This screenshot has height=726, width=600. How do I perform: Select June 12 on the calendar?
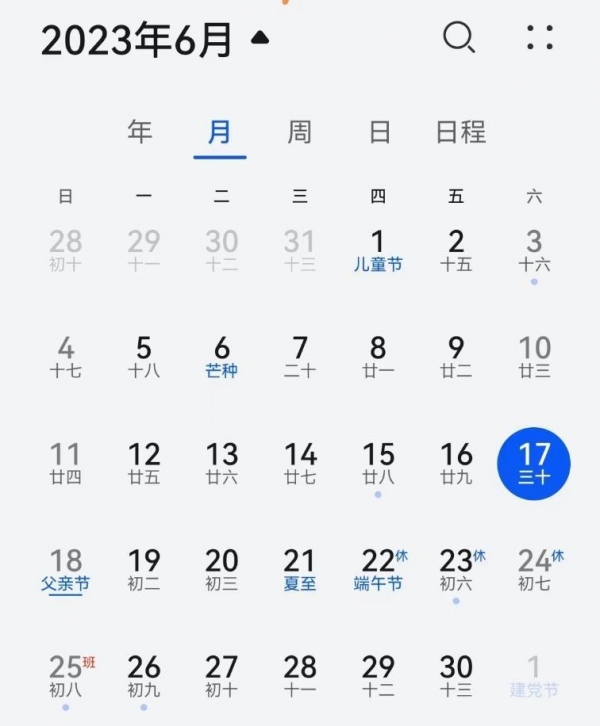(144, 464)
